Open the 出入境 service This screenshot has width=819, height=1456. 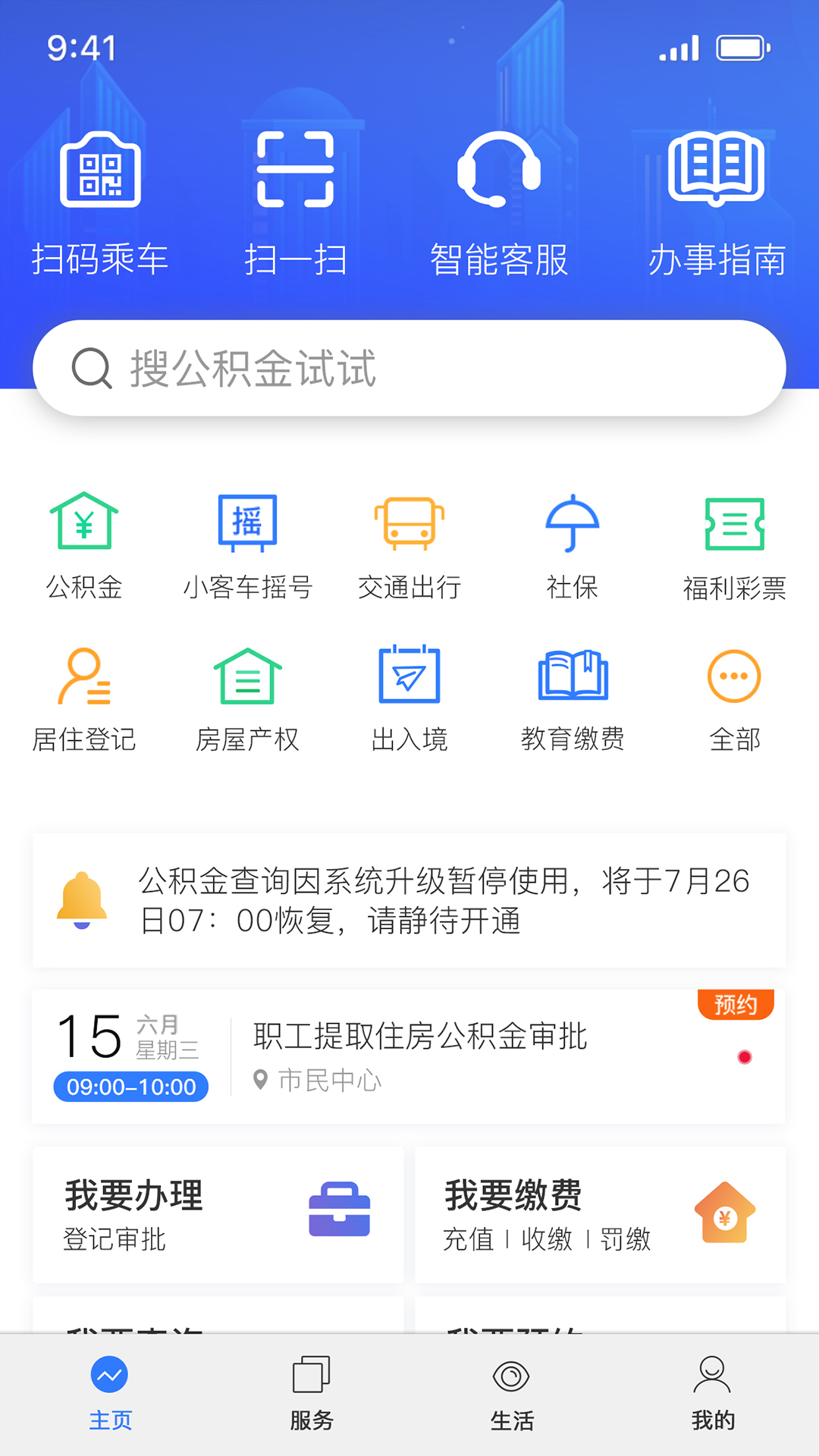pyautogui.click(x=409, y=698)
